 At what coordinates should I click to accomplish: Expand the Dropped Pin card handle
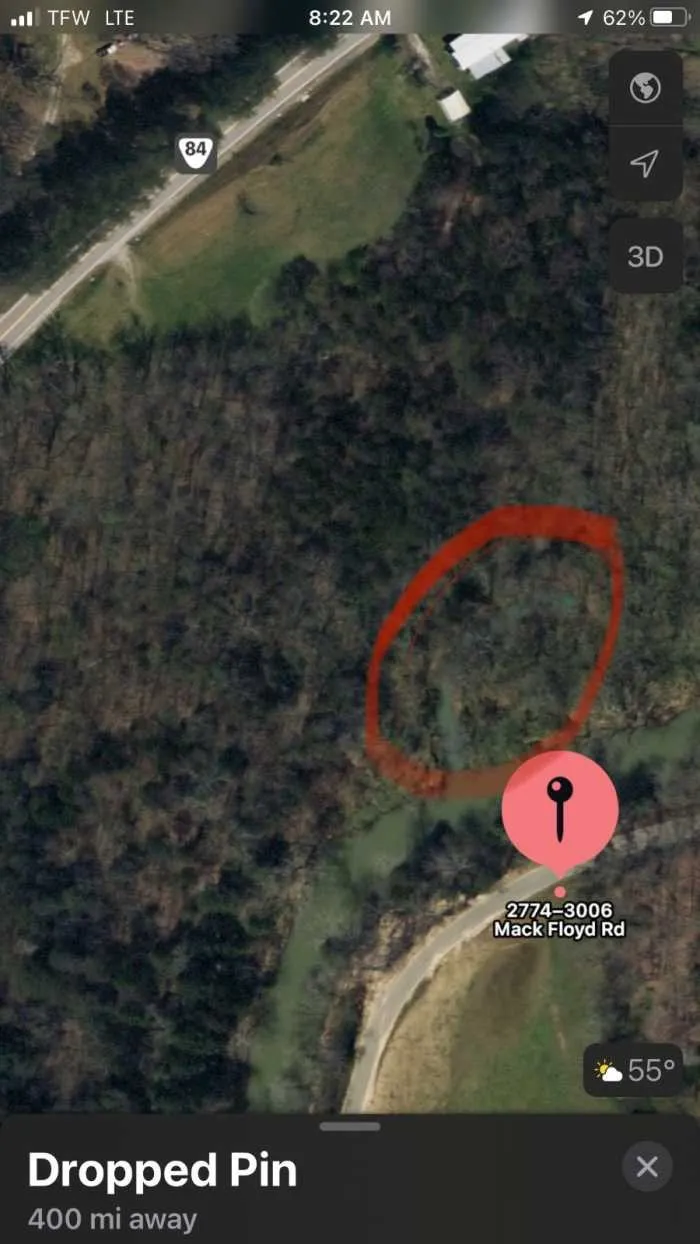tap(350, 1126)
